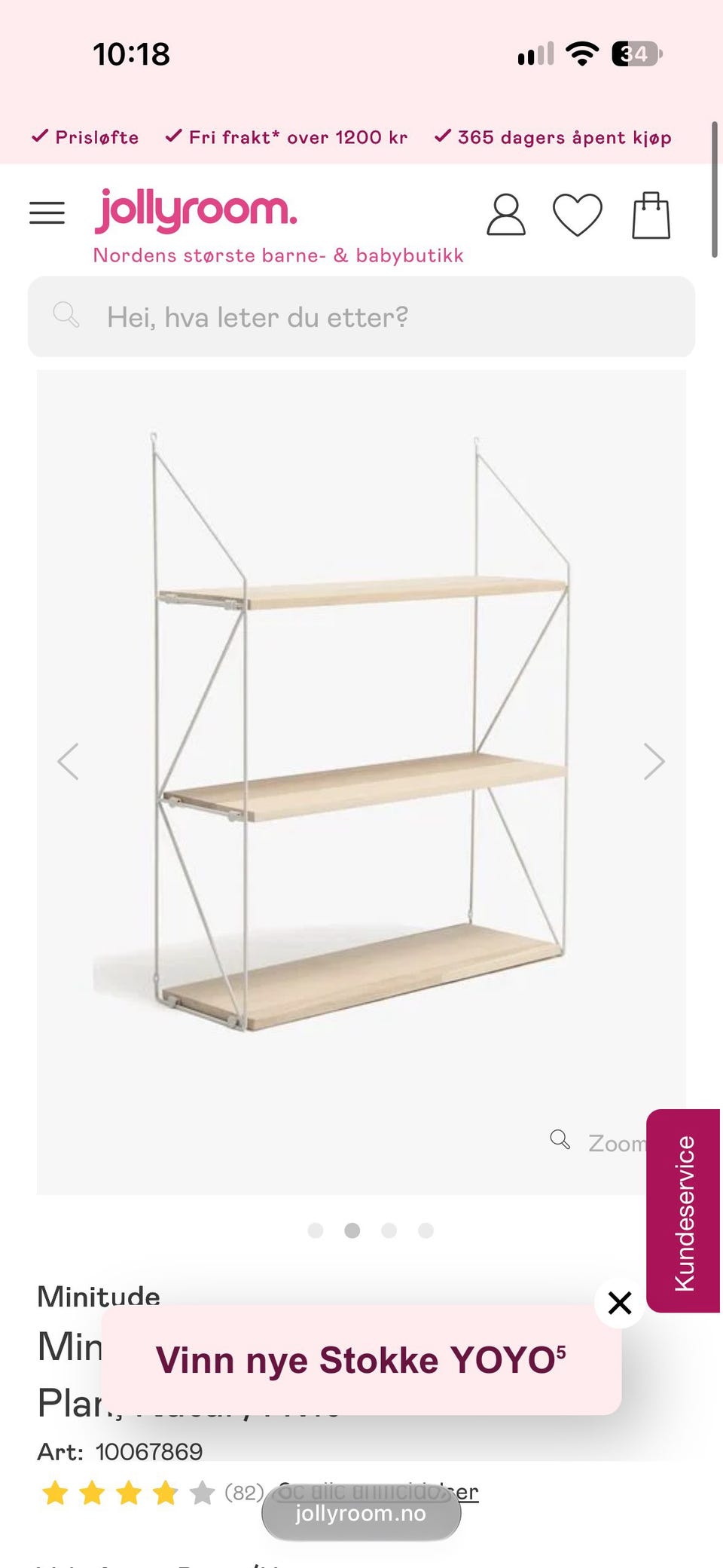
Task: Open the wishlist heart icon
Action: click(578, 215)
